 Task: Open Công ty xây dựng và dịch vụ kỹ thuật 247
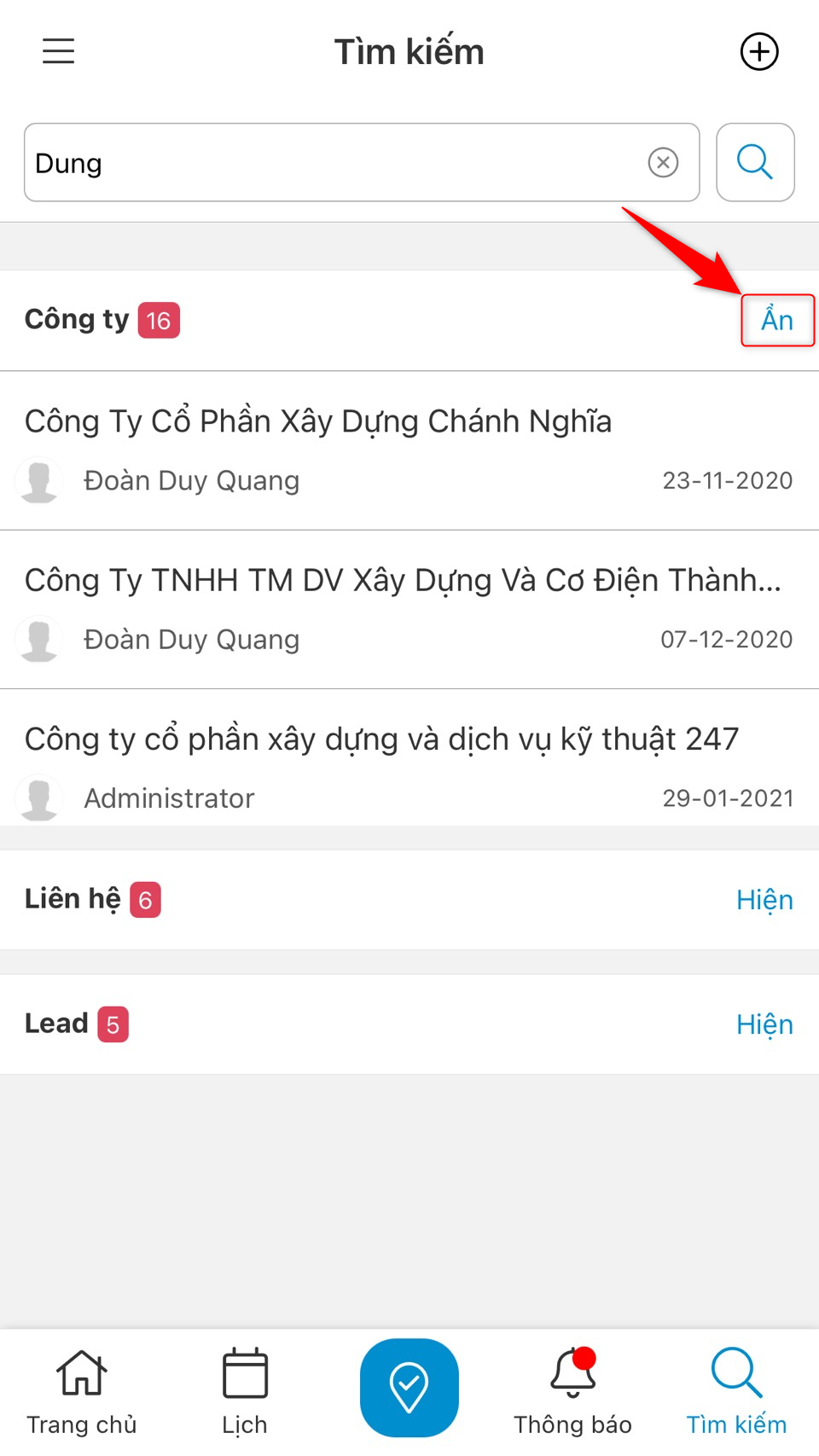[x=382, y=739]
